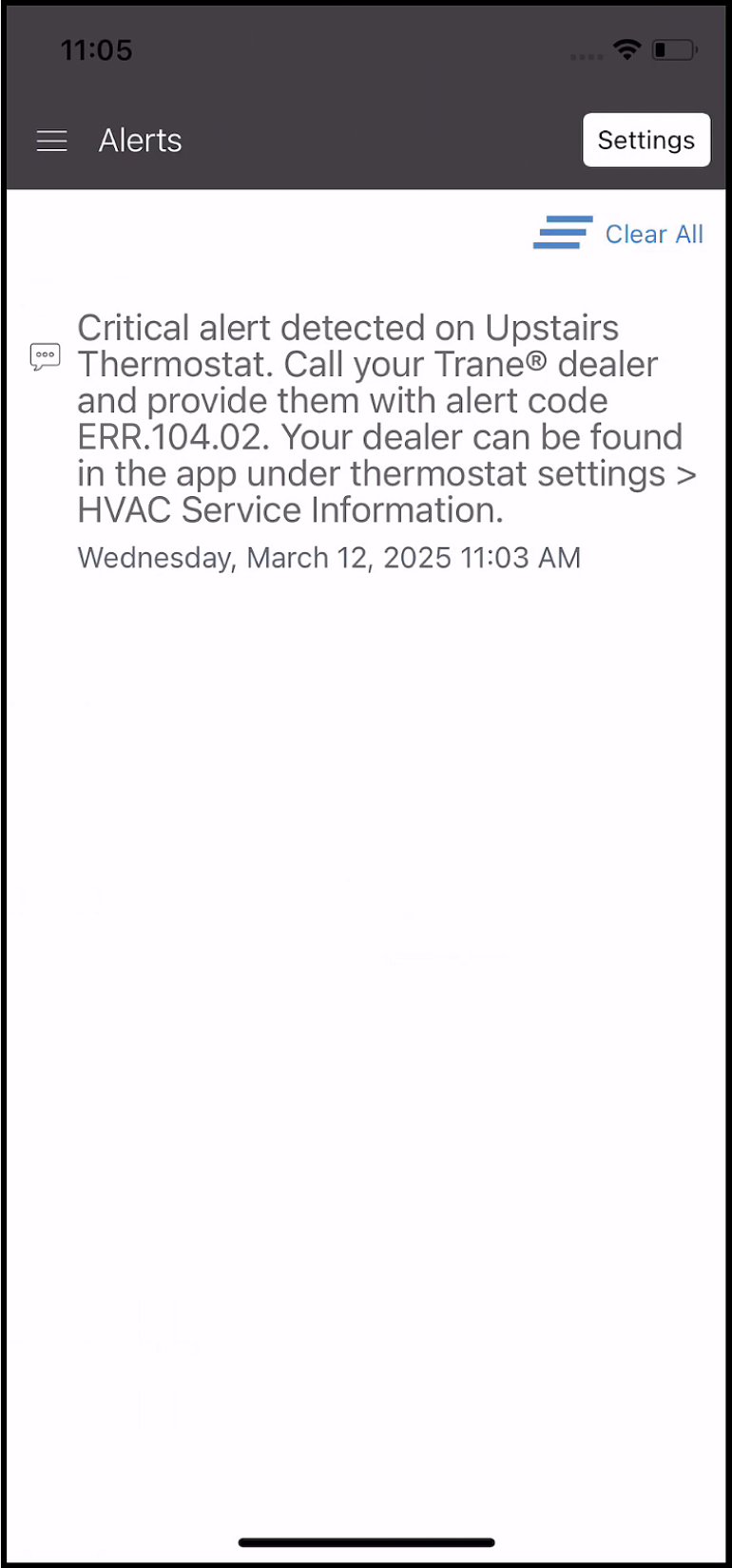Click the Settings button label
The width and height of the screenshot is (732, 1568).
coord(646,140)
